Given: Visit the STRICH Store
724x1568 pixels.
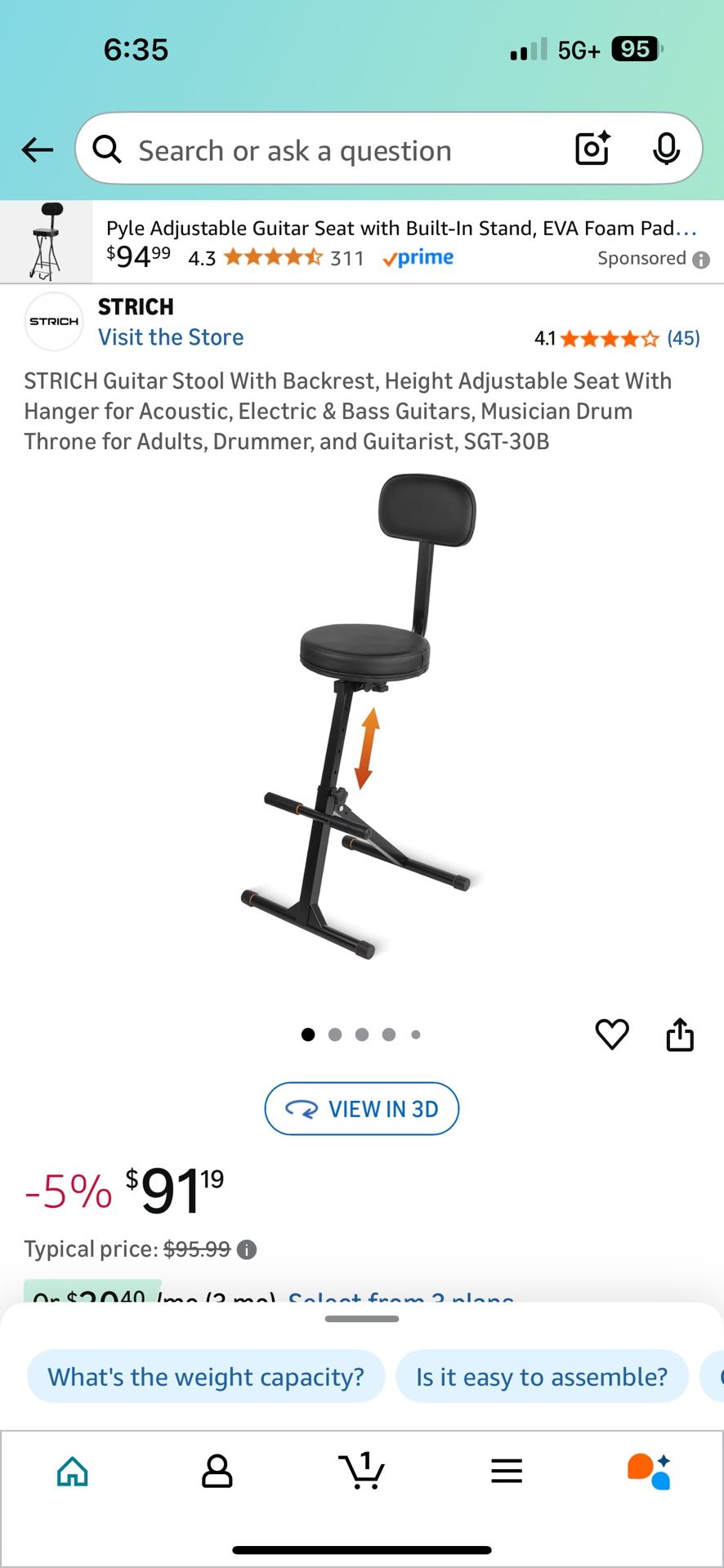Looking at the screenshot, I should pyautogui.click(x=171, y=337).
